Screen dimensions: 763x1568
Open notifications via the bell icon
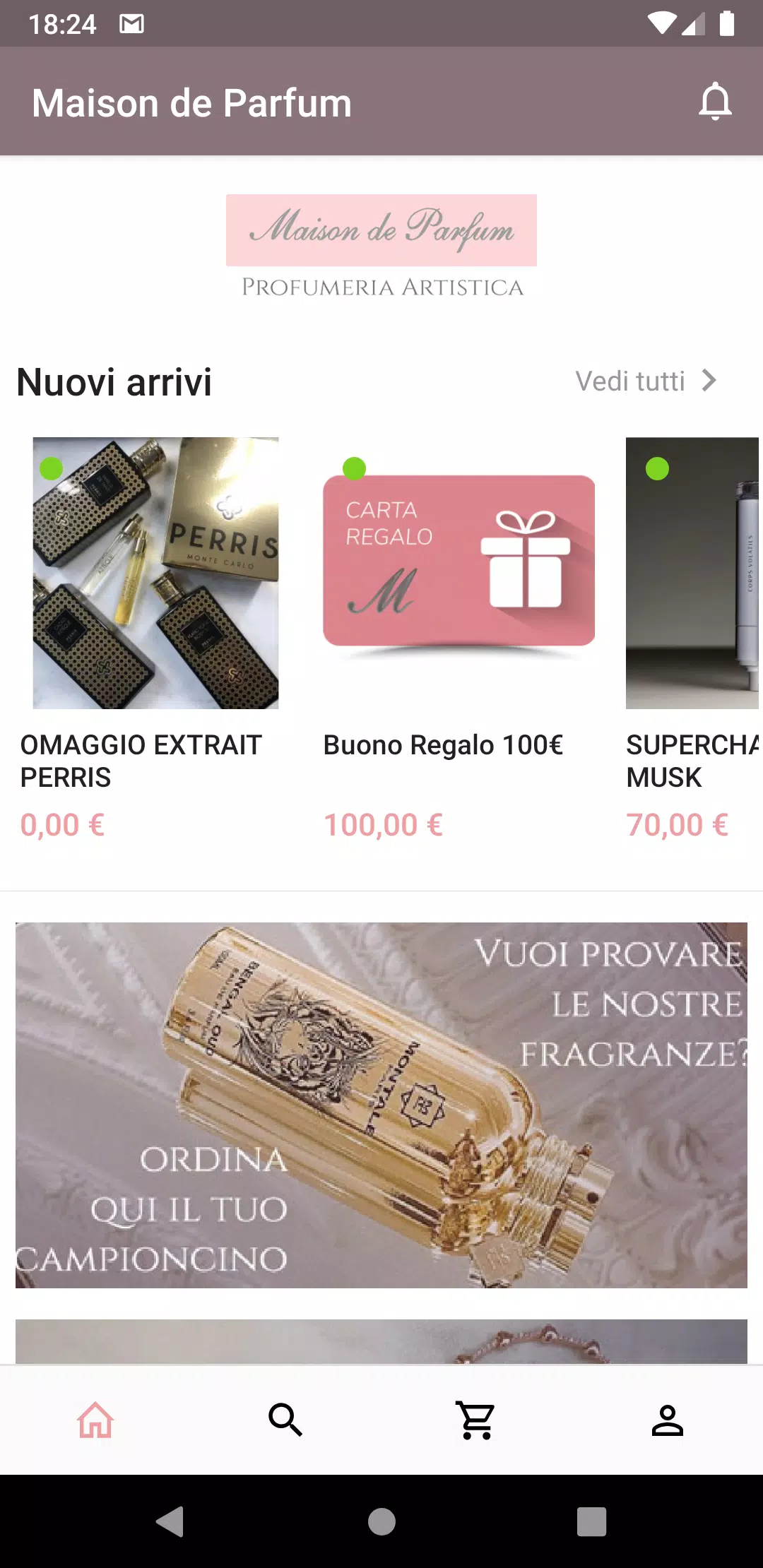pyautogui.click(x=716, y=102)
